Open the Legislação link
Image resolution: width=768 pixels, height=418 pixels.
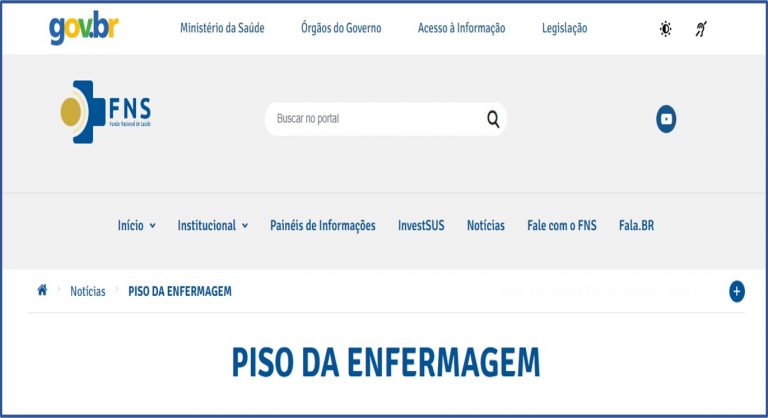click(564, 29)
